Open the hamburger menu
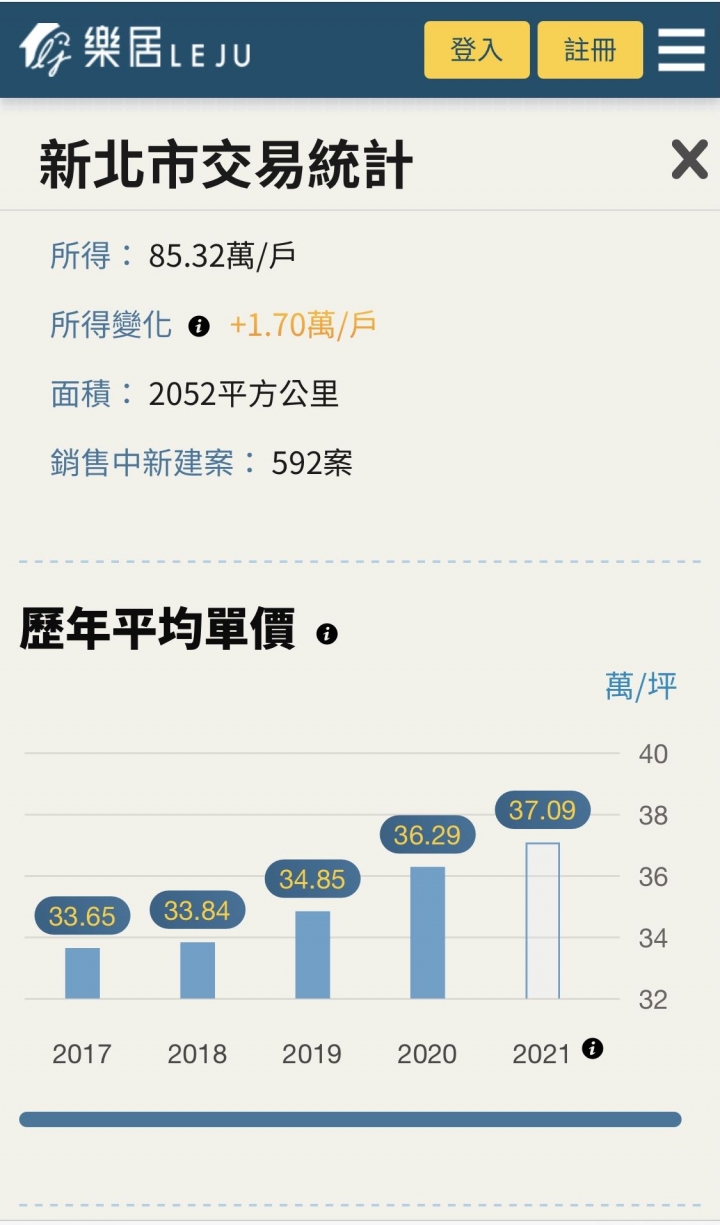Image resolution: width=720 pixels, height=1225 pixels. click(x=682, y=49)
